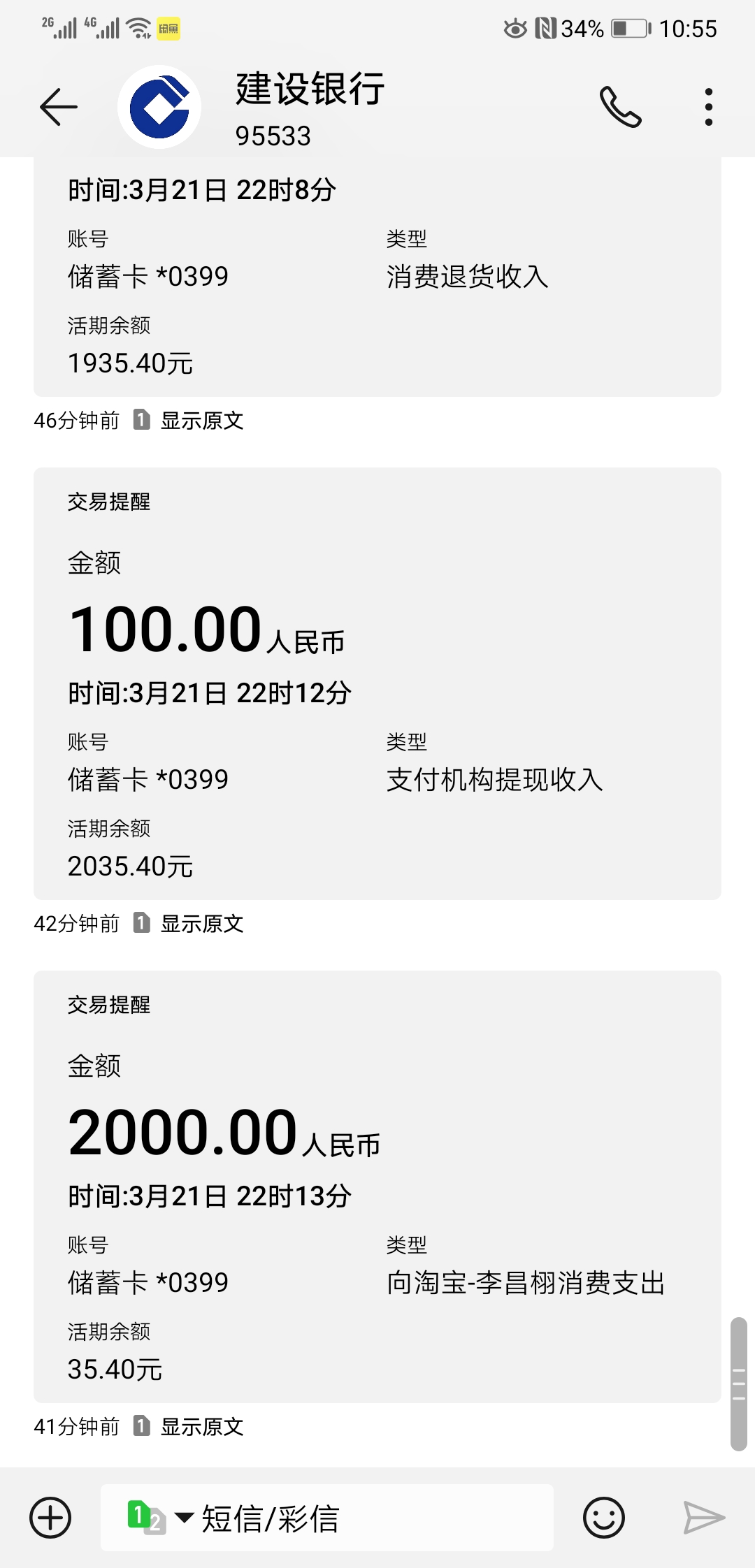Call 建设银行 95533
Image resolution: width=755 pixels, height=1568 pixels.
[620, 107]
